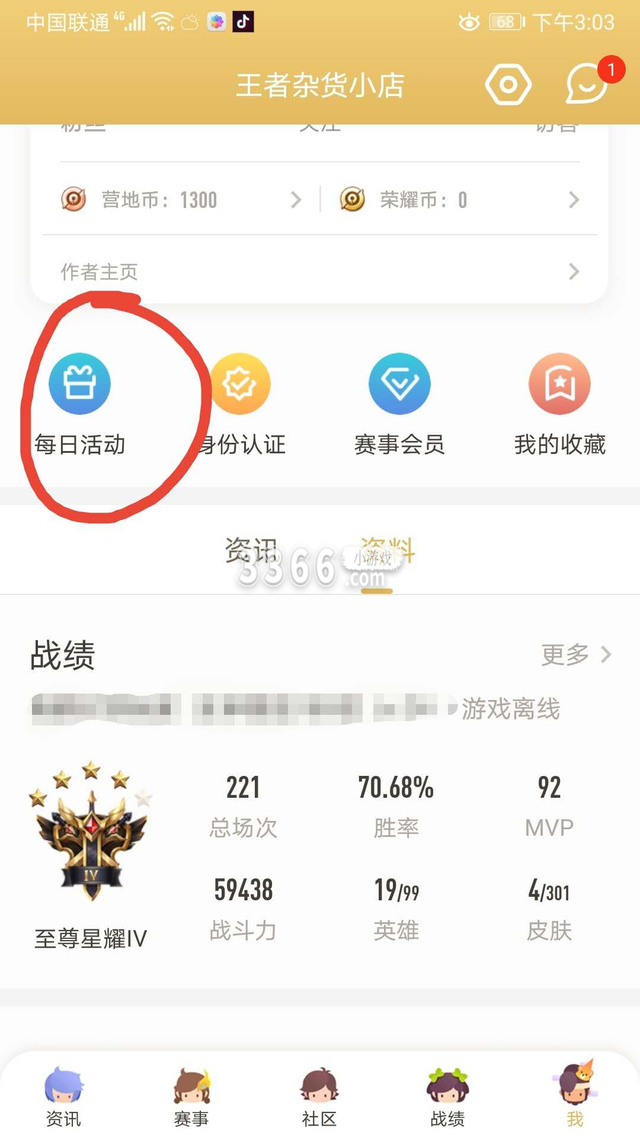The width and height of the screenshot is (640, 1138).
Task: Open 荣耀币 balance details
Action: 460,200
